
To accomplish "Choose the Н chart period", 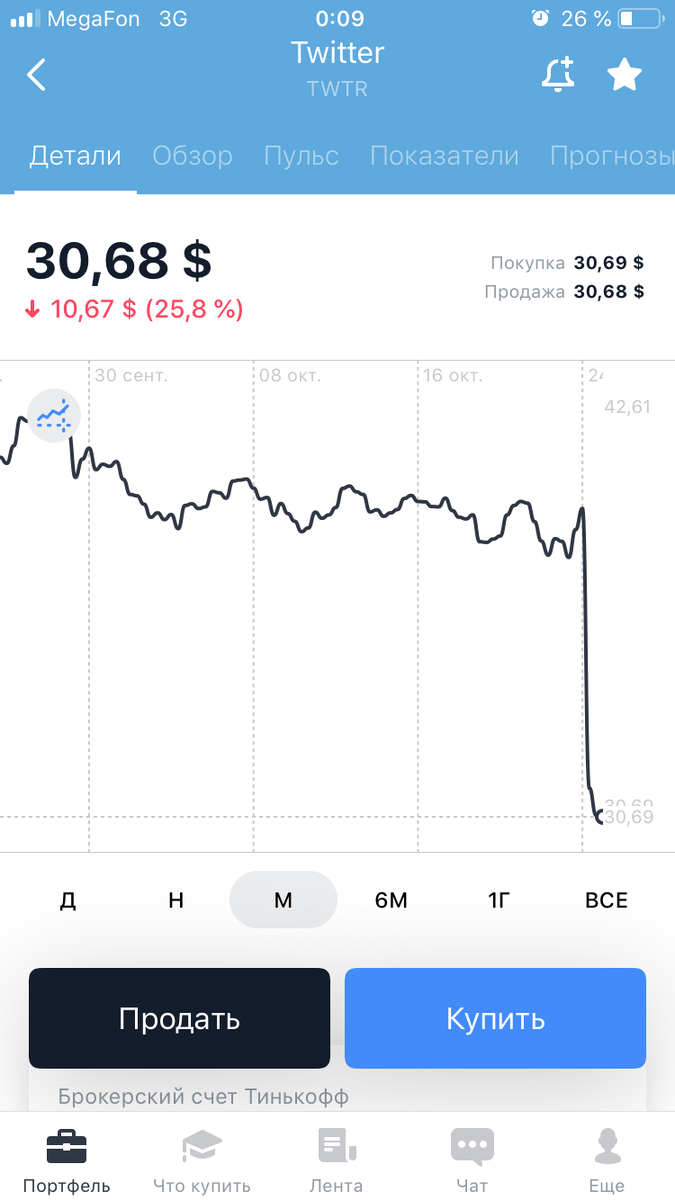I will pyautogui.click(x=176, y=900).
